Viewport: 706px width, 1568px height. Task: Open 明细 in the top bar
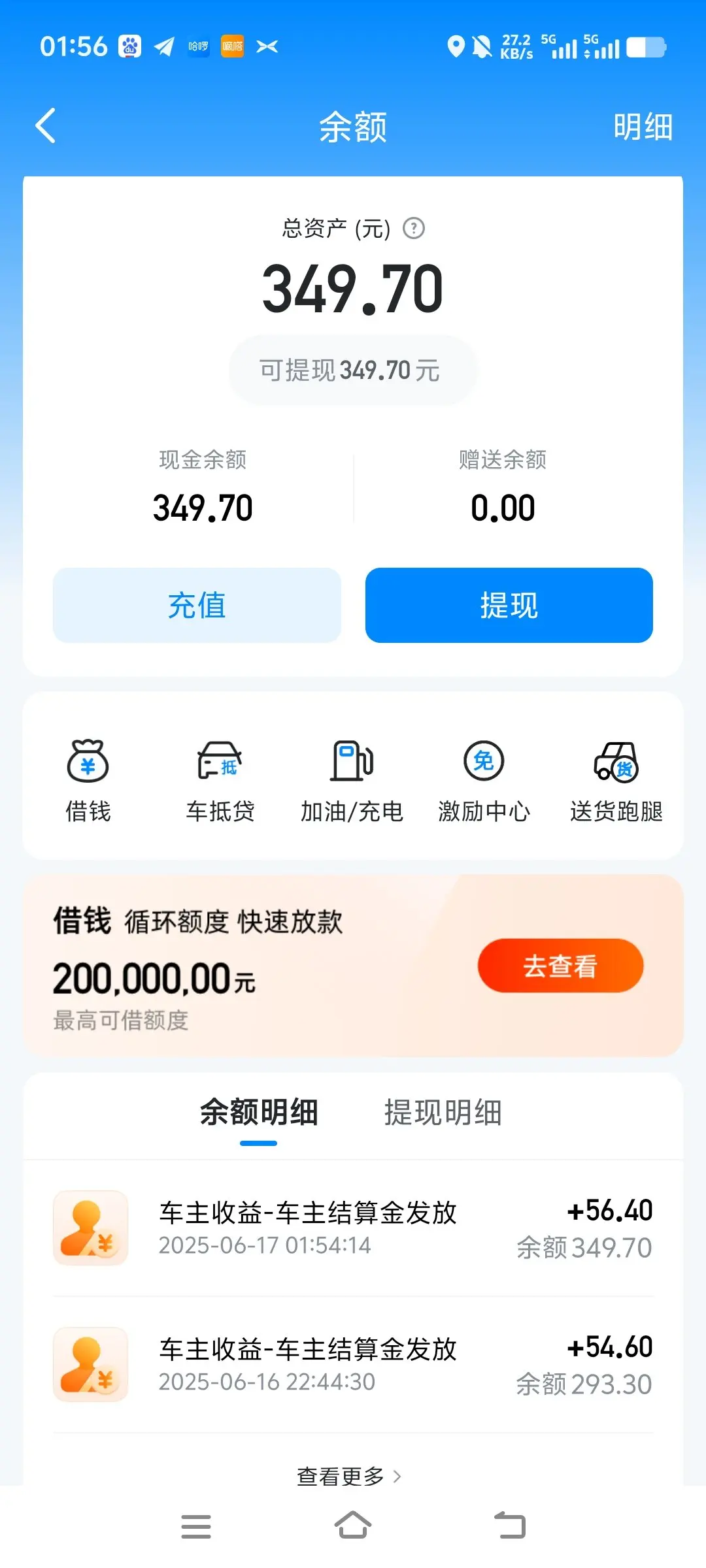pyautogui.click(x=643, y=127)
